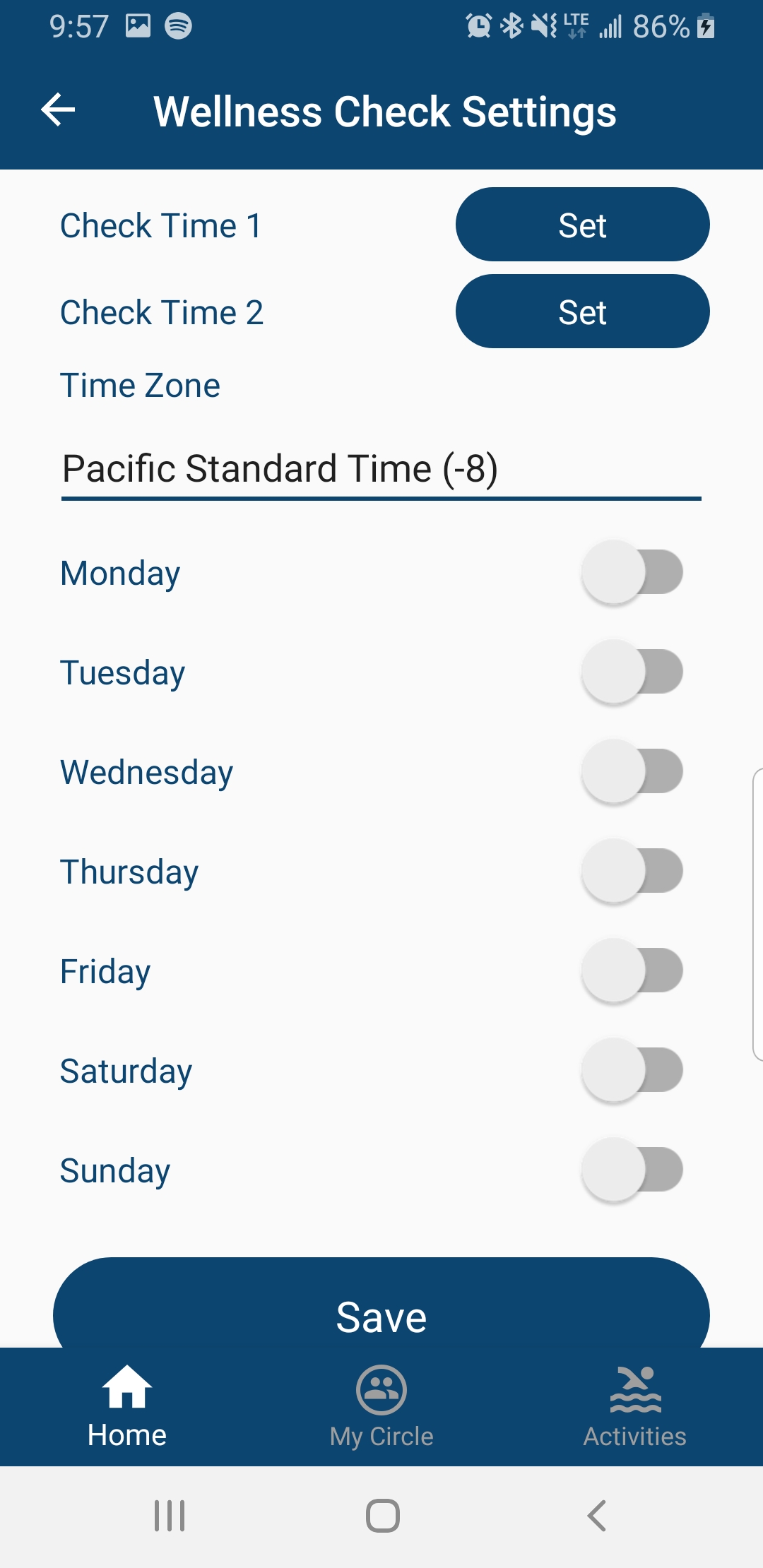Toggle Wednesday wellness check
This screenshot has width=763, height=1568.
pos(632,771)
